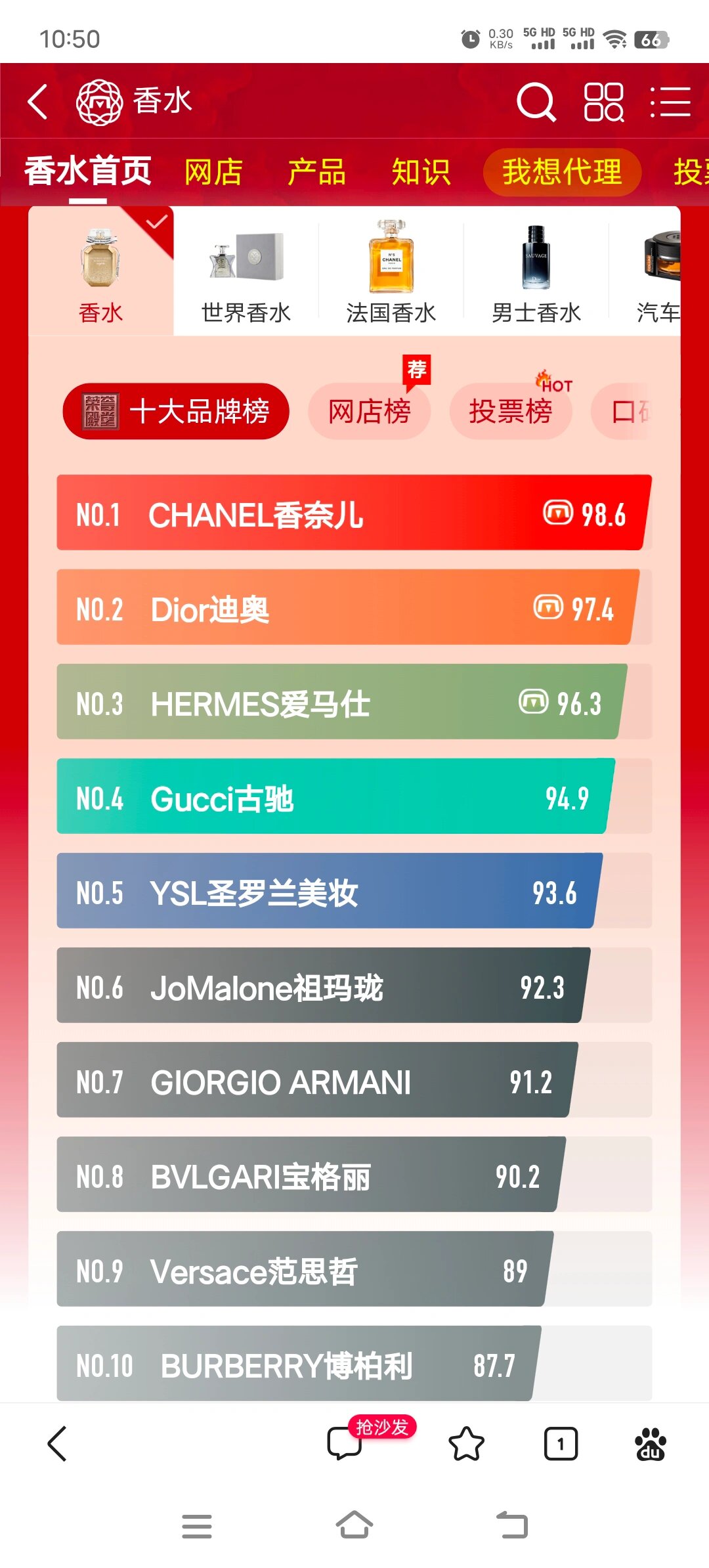Screen dimensions: 709x1568
Task: Switch to the 投票榜 ranking chip
Action: 510,412
